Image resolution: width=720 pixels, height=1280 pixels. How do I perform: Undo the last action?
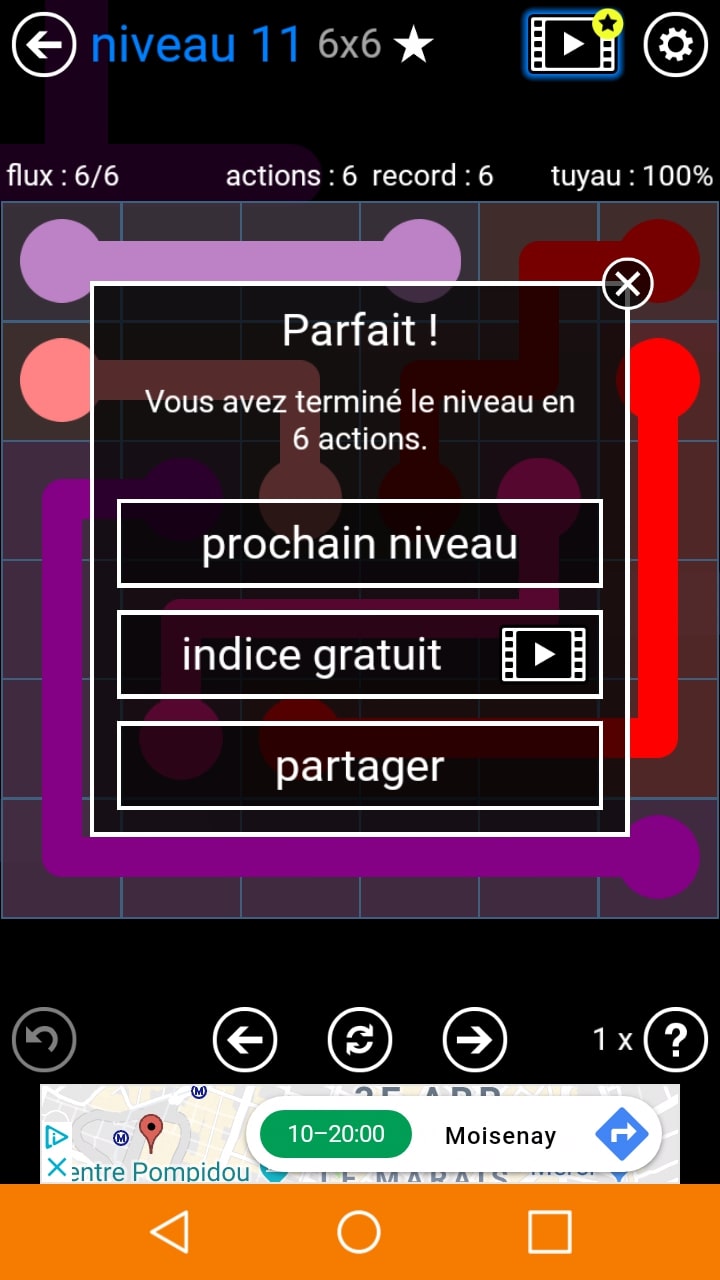44,1040
